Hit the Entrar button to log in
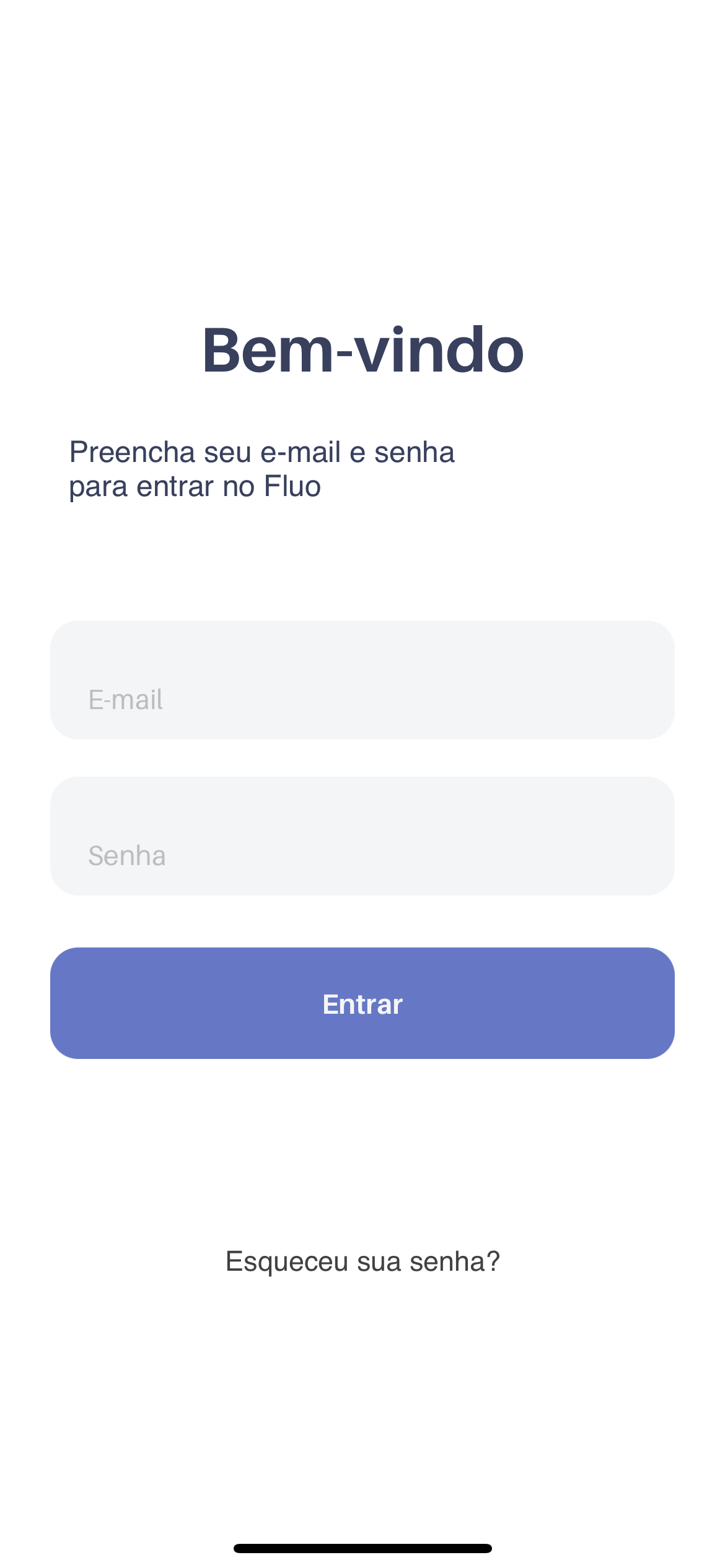 tap(362, 1003)
